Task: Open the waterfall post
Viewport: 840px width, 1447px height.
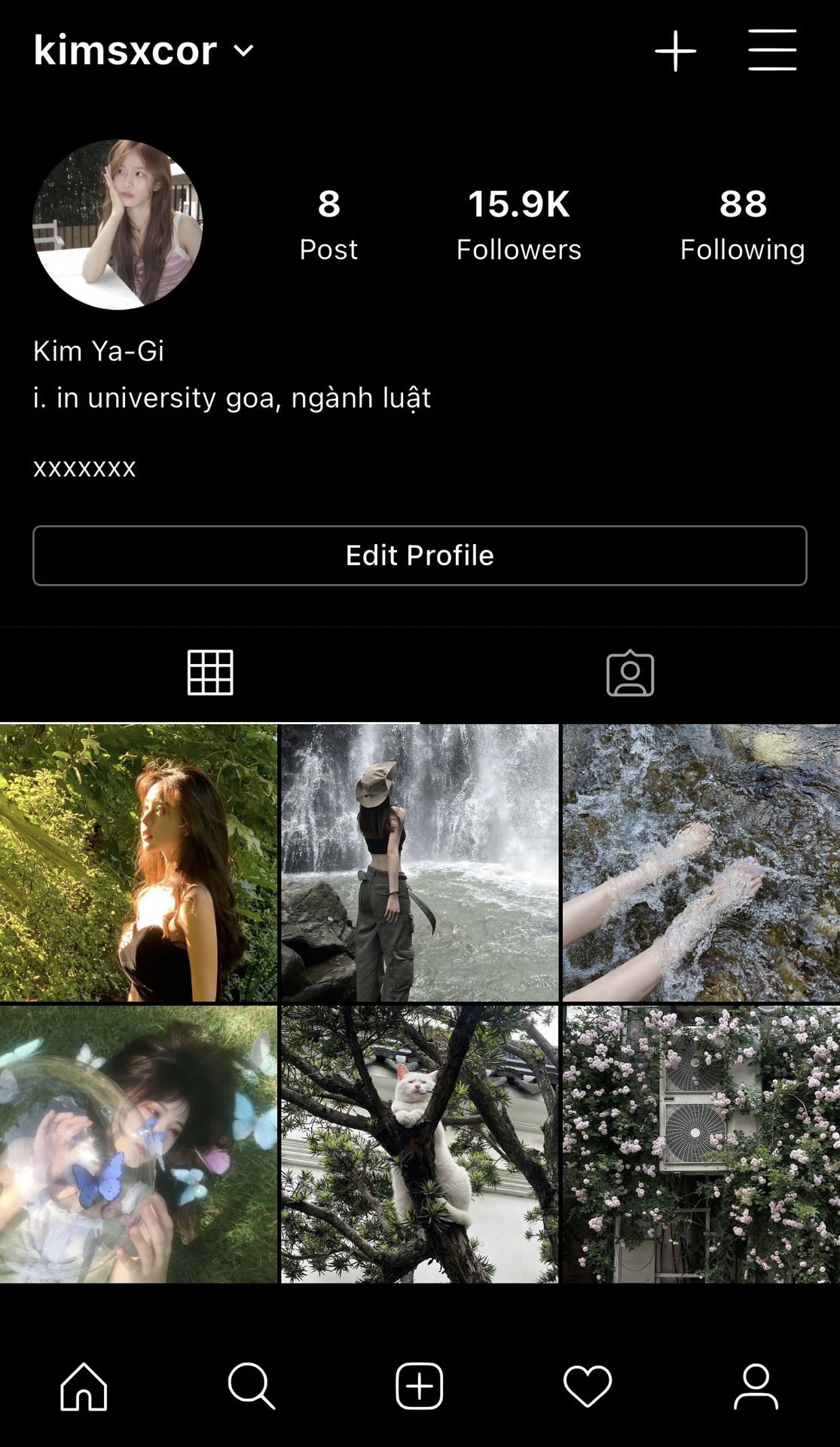Action: (x=420, y=863)
